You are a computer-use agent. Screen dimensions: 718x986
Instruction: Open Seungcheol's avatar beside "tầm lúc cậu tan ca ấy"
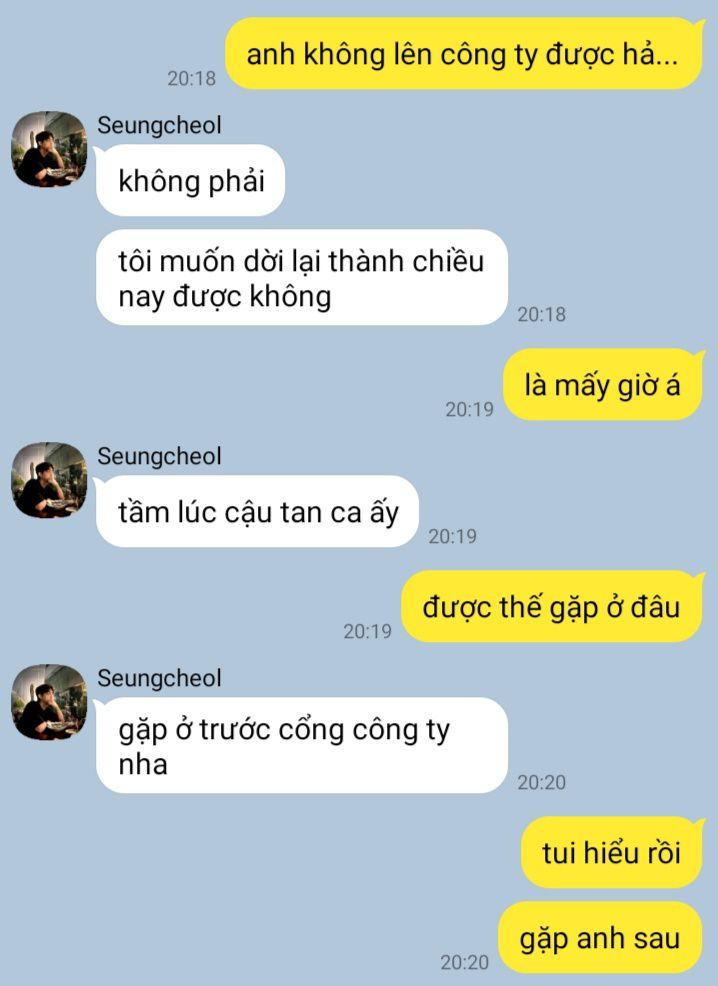point(49,480)
